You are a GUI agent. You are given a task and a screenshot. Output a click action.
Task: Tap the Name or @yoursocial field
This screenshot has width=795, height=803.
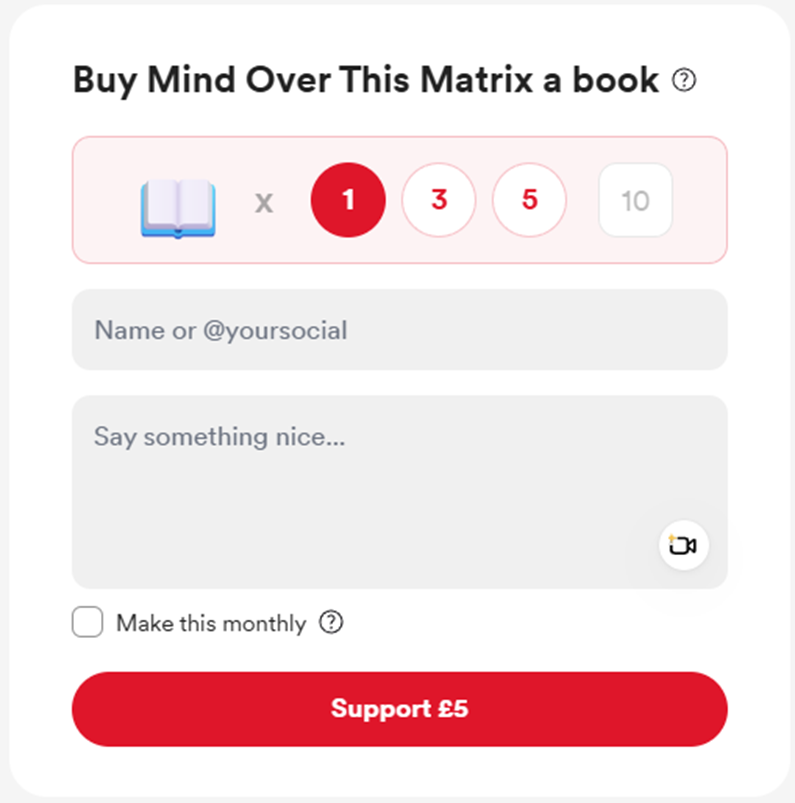tap(399, 330)
